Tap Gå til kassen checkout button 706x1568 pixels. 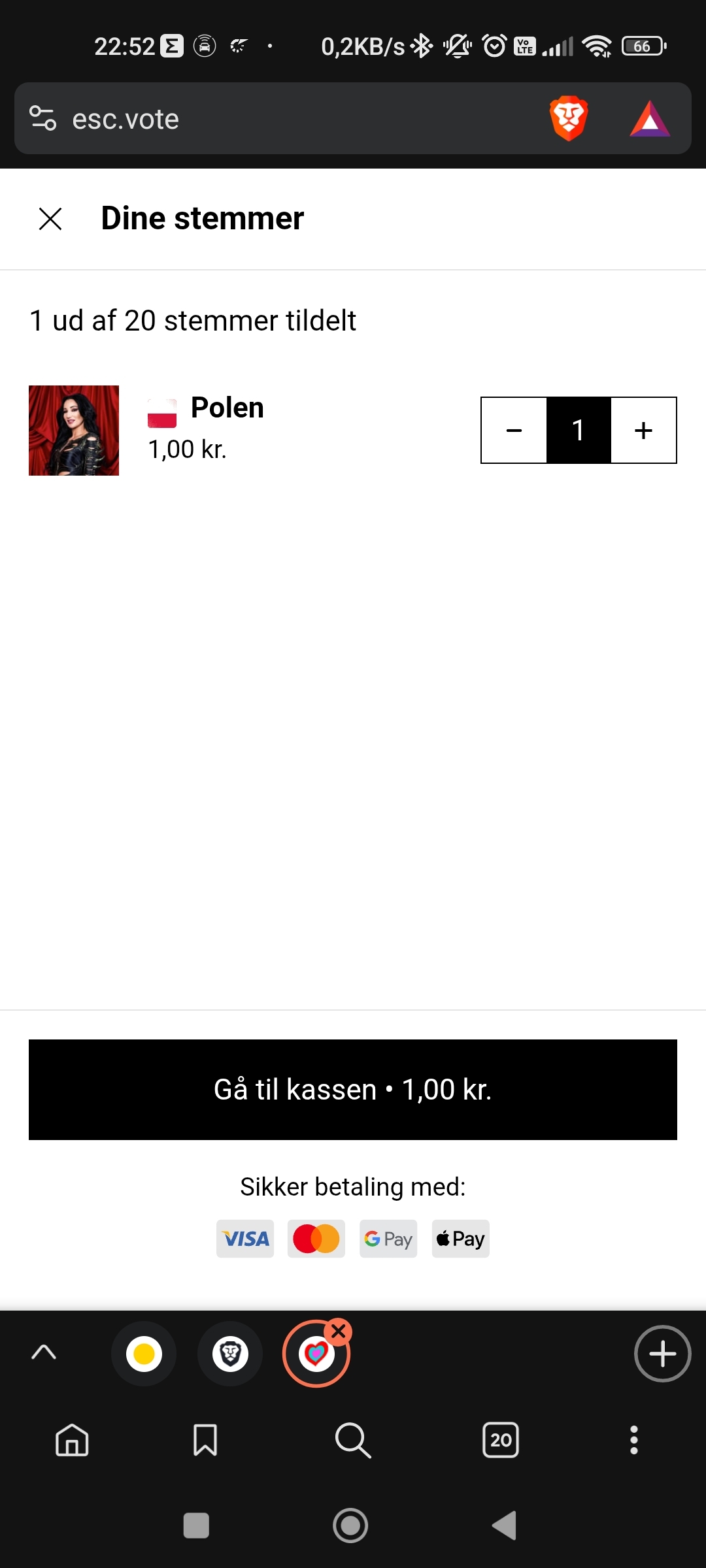tap(353, 1089)
